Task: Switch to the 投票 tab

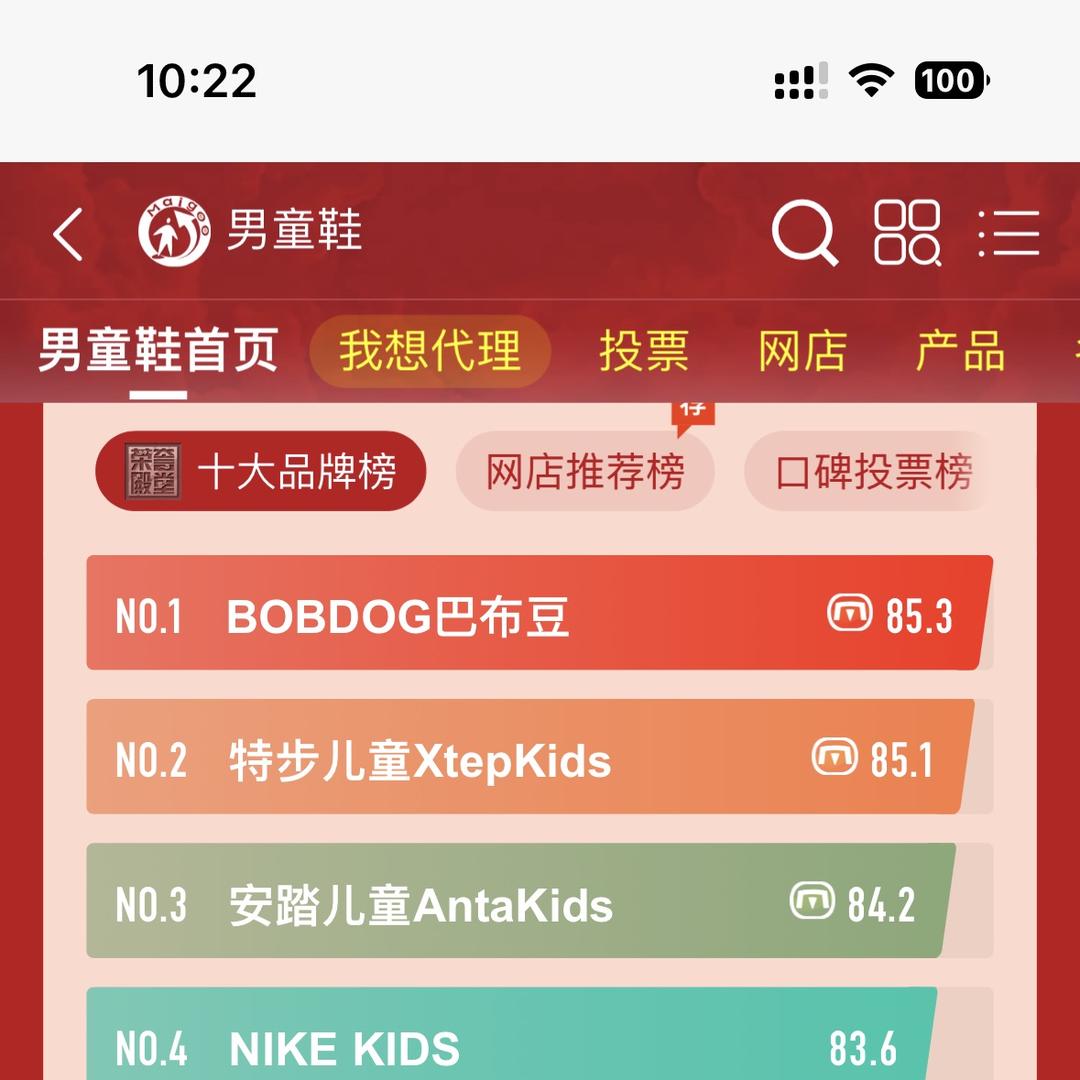Action: coord(644,352)
